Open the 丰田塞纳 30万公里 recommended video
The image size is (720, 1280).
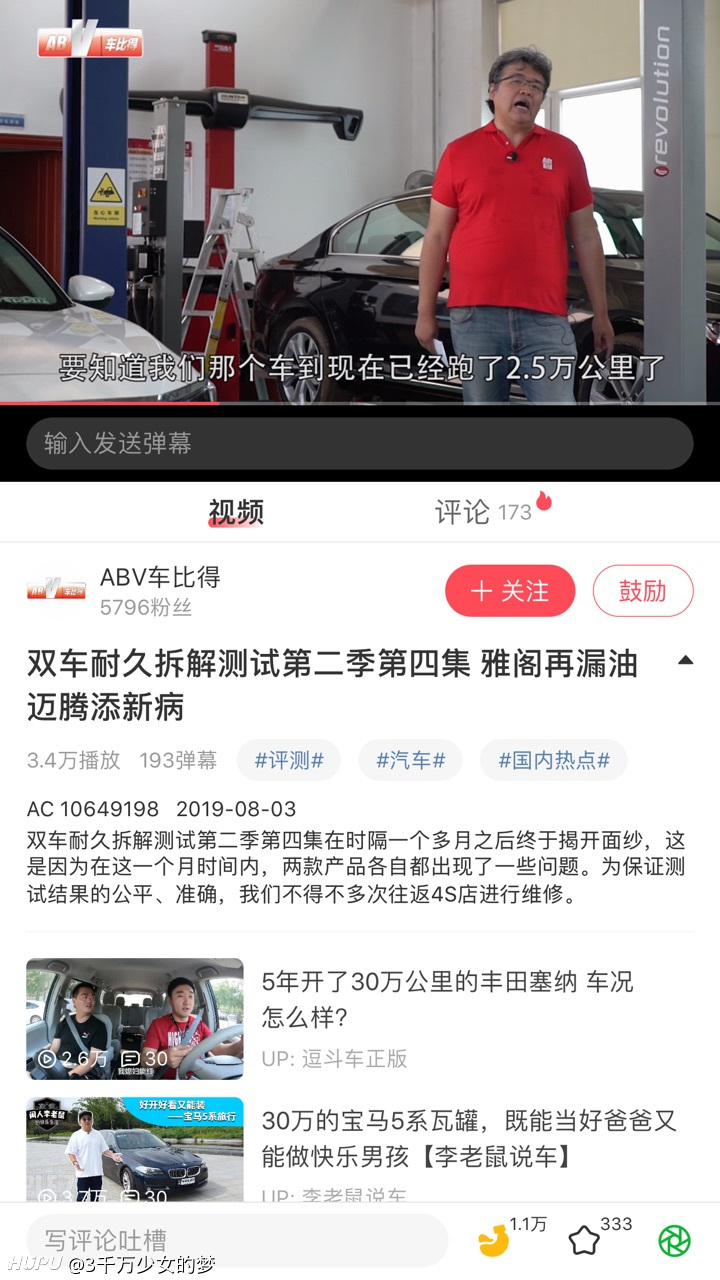(360, 1019)
